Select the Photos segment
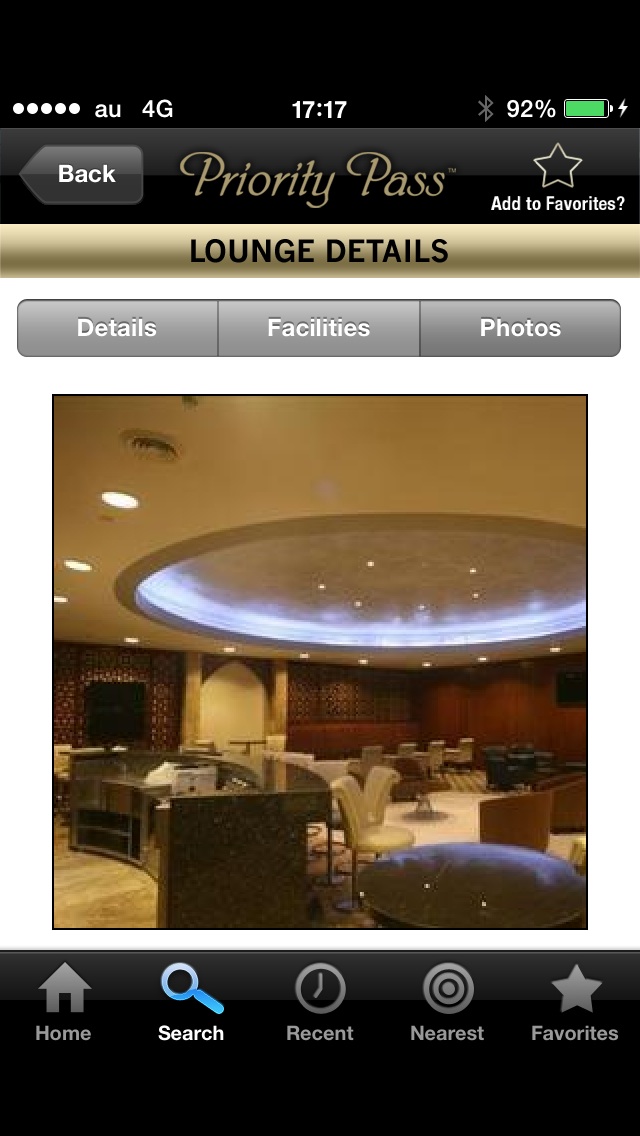This screenshot has height=1136, width=640. point(520,328)
